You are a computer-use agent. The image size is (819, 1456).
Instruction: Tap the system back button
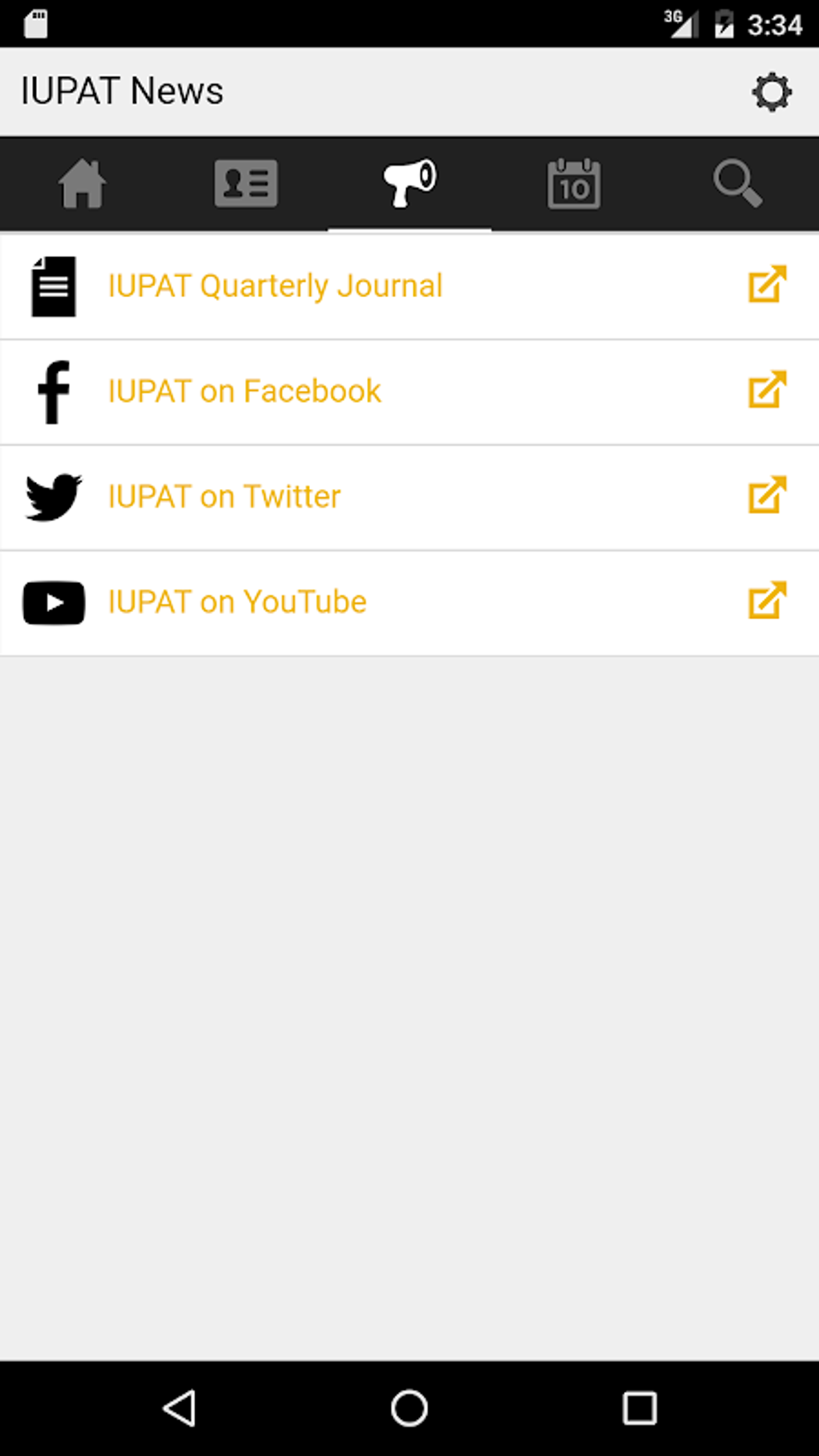180,1408
